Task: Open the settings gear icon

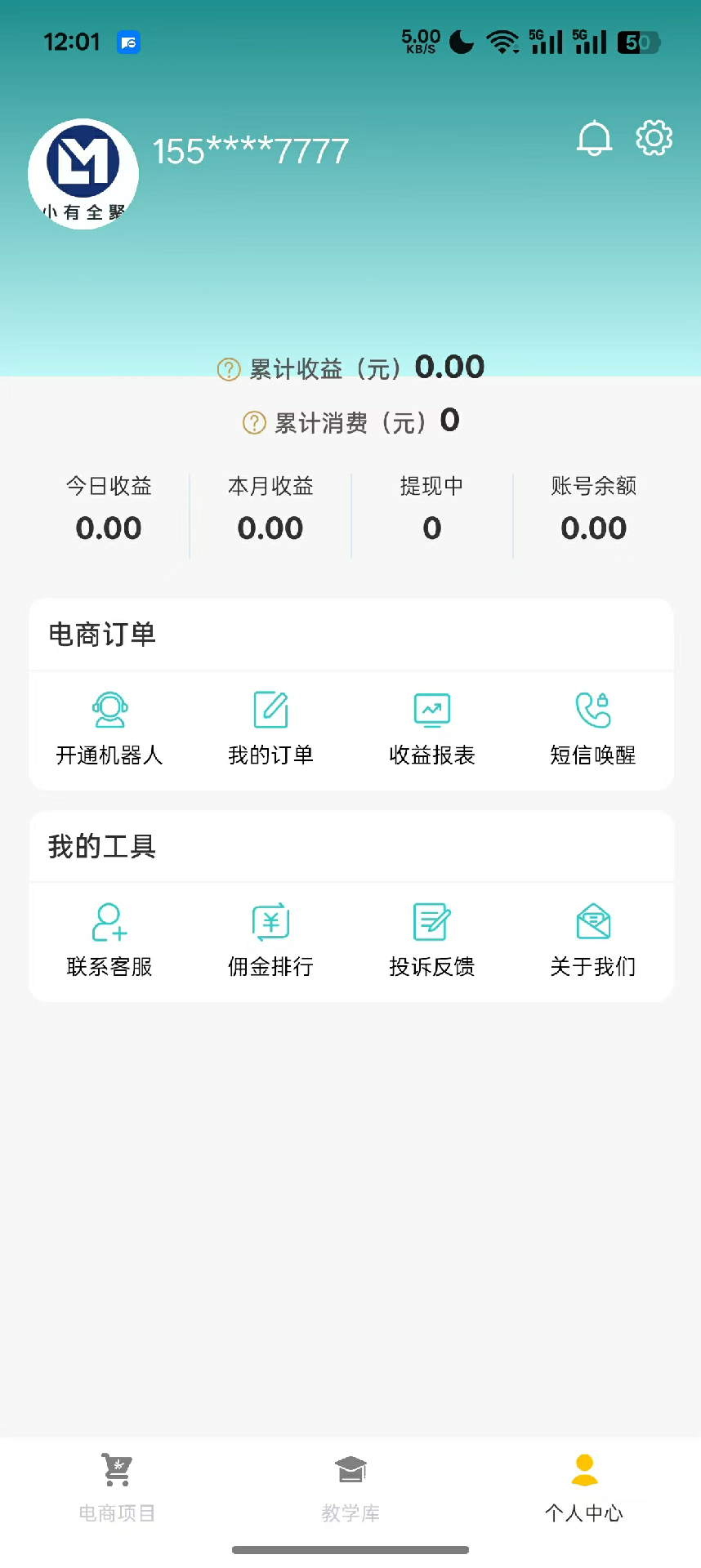Action: click(653, 138)
